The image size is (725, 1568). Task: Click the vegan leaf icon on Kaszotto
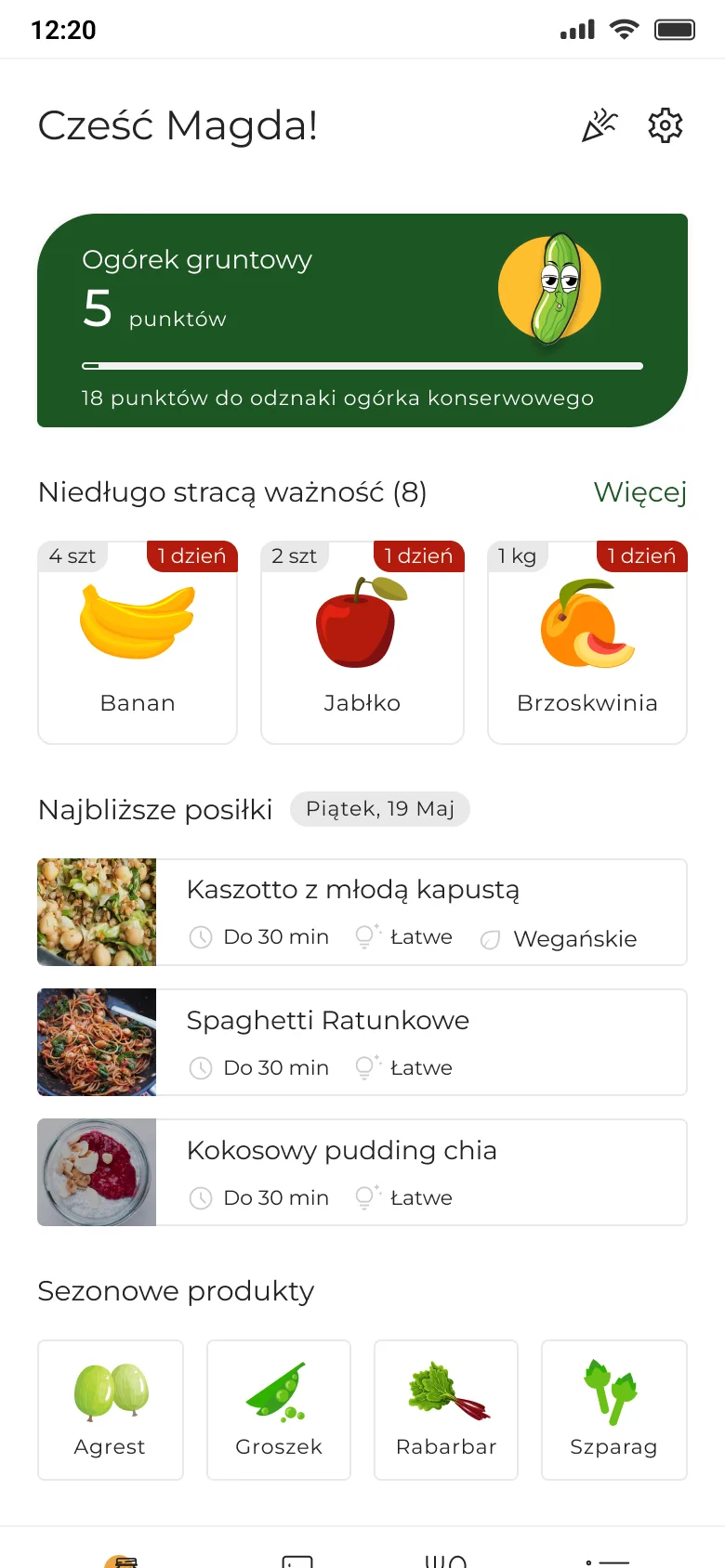tap(490, 939)
